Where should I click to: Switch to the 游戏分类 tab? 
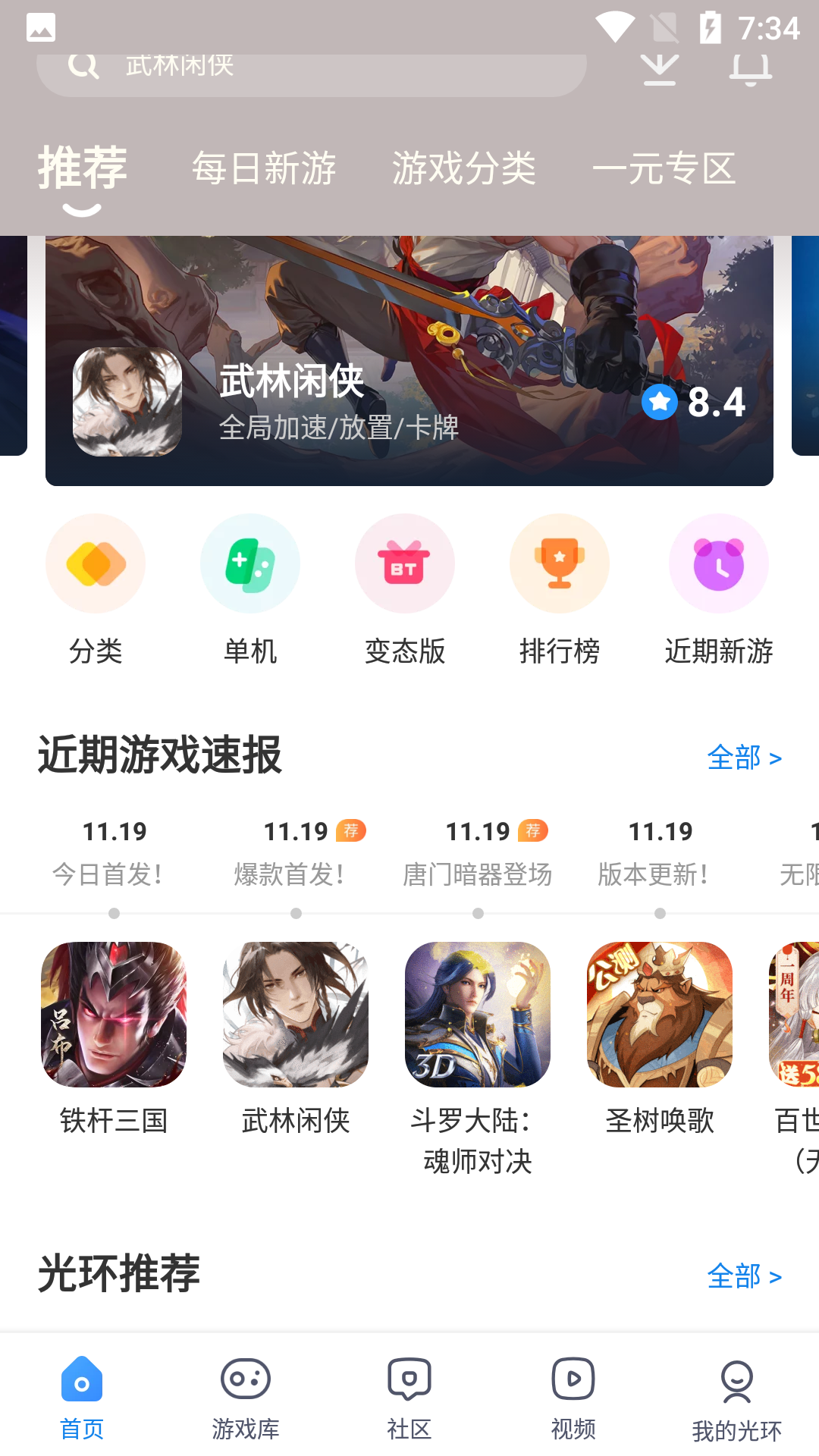coord(465,168)
